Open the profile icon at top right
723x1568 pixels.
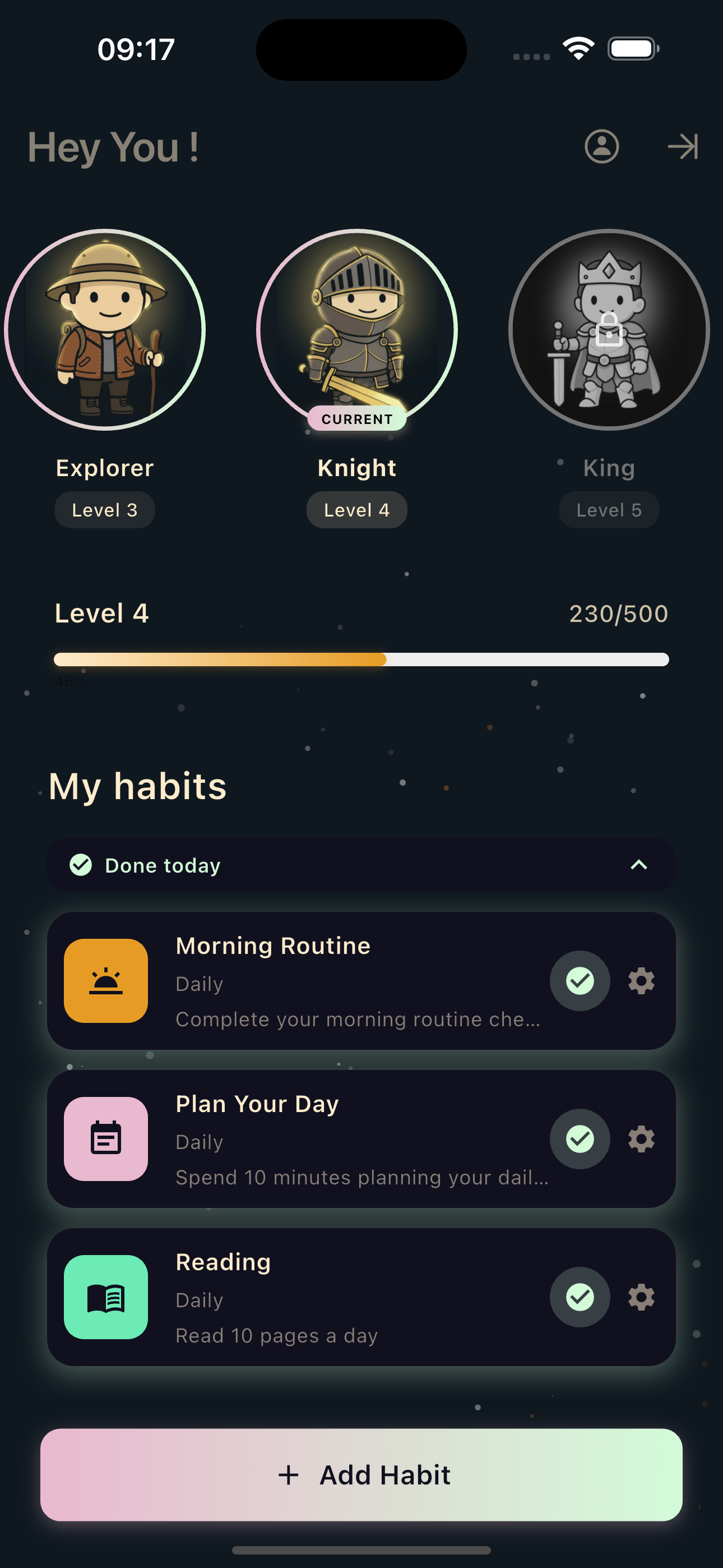pyautogui.click(x=601, y=146)
